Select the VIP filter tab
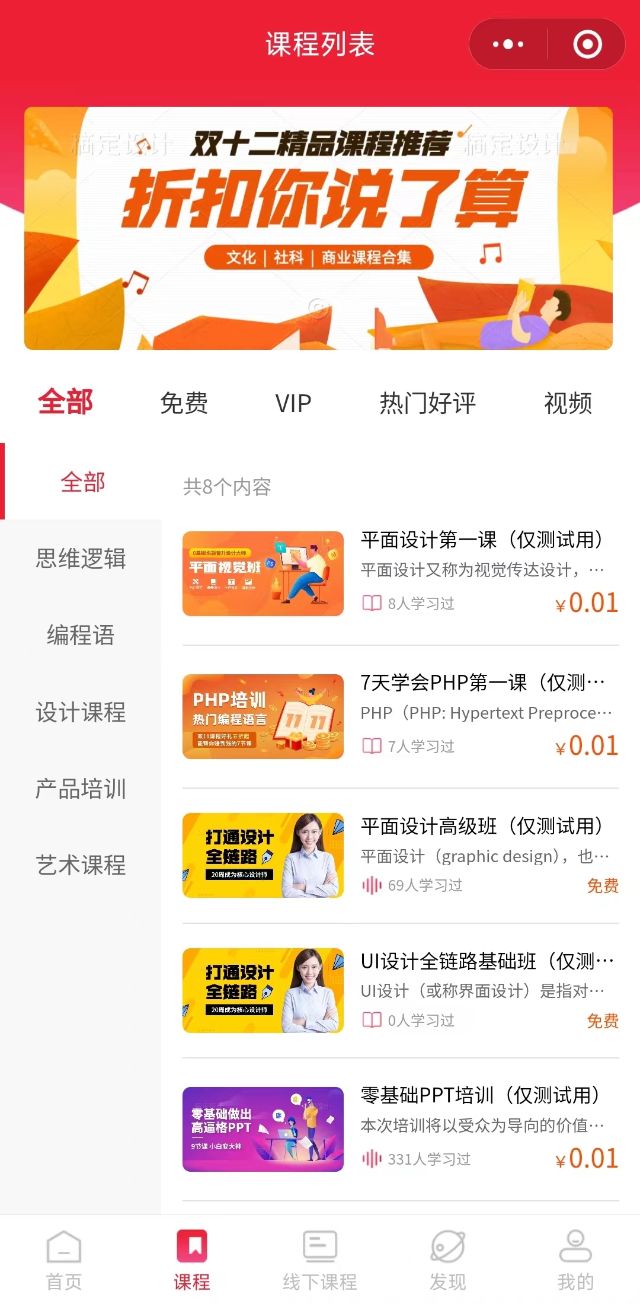Image resolution: width=640 pixels, height=1304 pixels. pyautogui.click(x=293, y=403)
